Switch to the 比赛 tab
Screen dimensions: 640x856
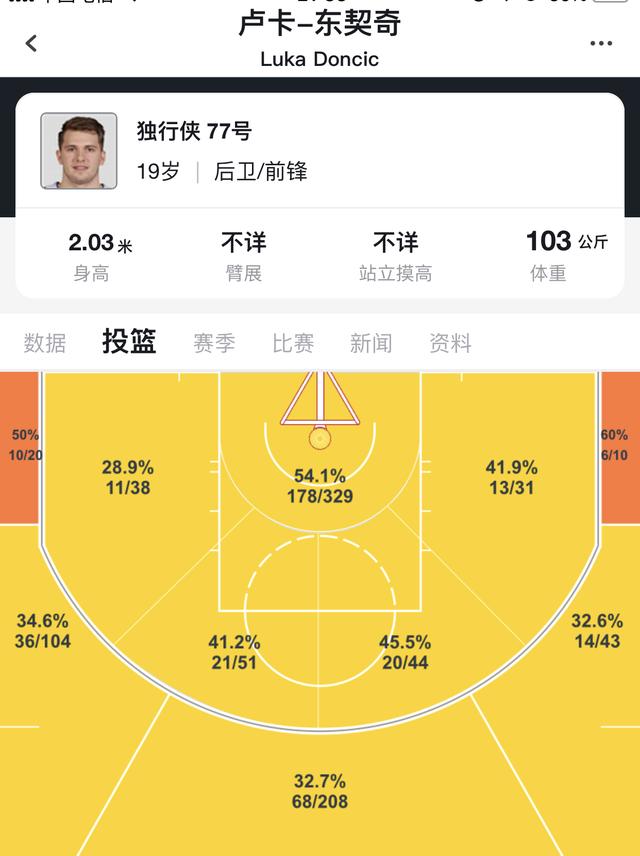[293, 343]
